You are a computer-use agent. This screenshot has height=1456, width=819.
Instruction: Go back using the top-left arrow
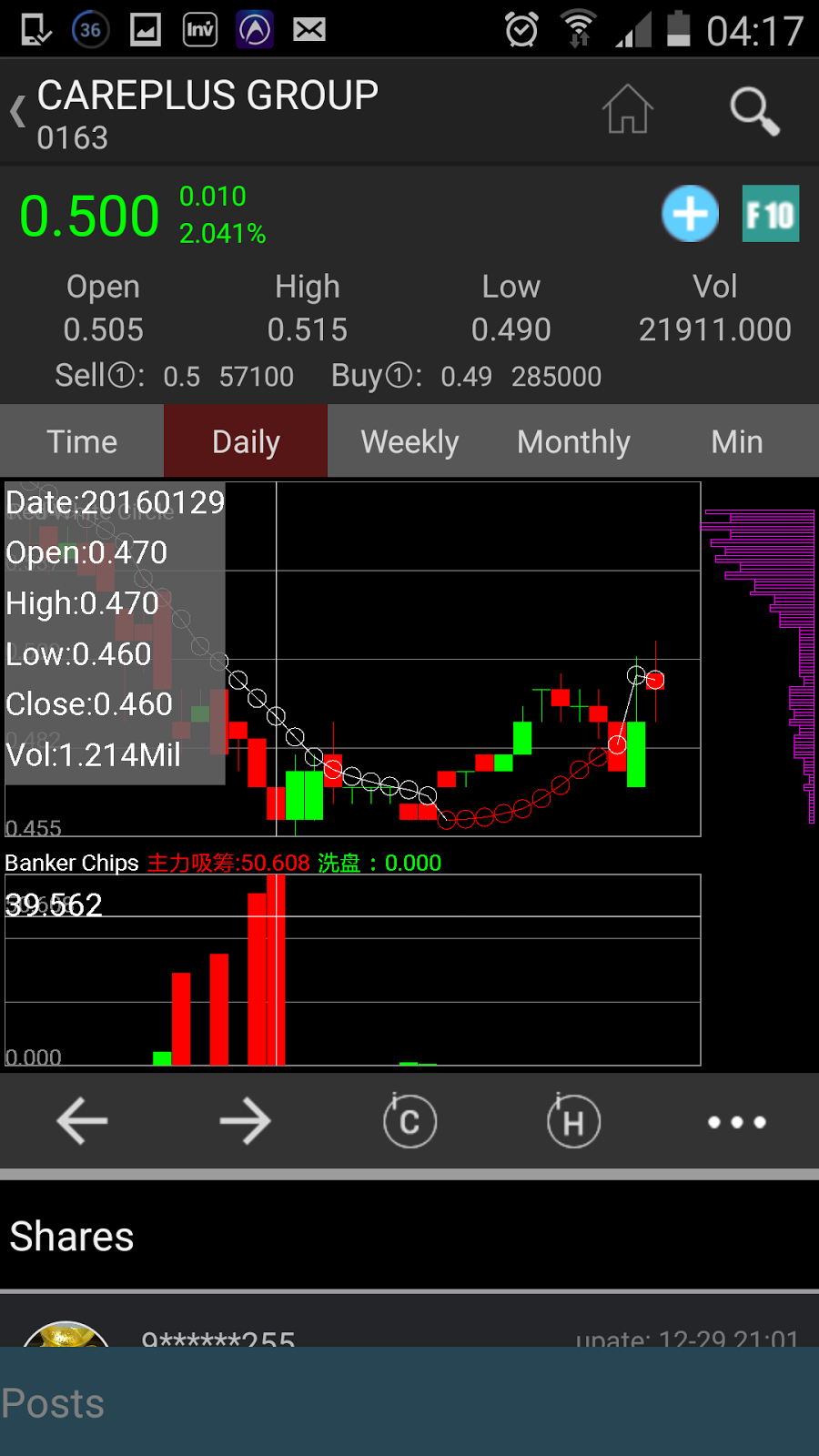[18, 112]
